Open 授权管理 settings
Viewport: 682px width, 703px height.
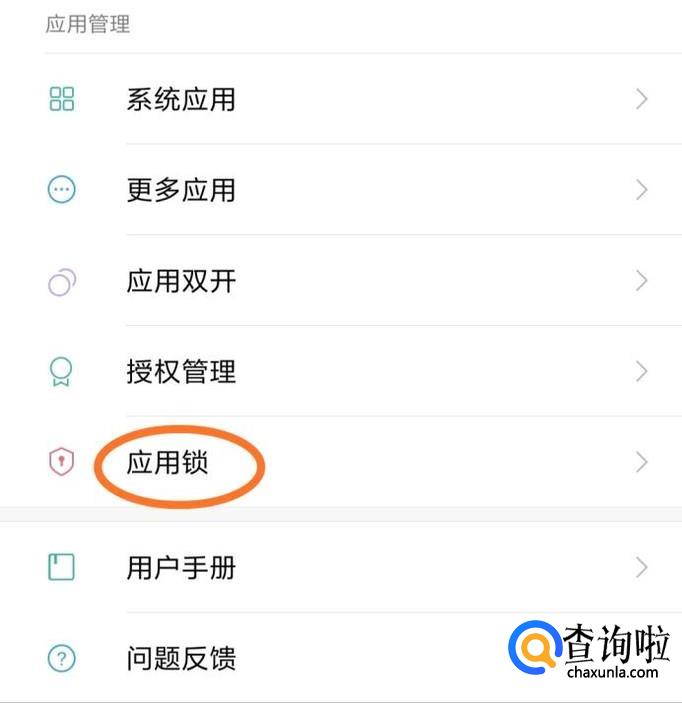pos(181,372)
